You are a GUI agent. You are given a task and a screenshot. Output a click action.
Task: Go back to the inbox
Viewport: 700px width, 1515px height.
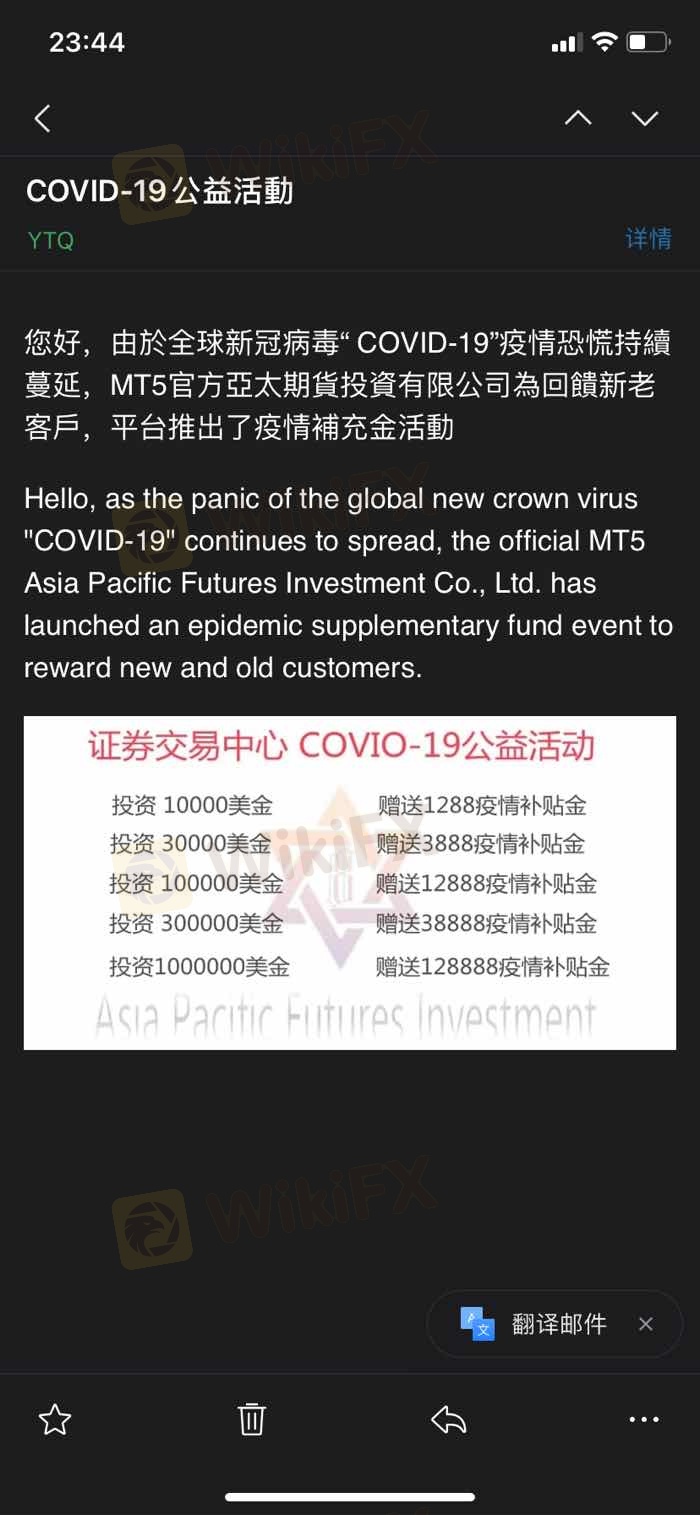coord(42,119)
